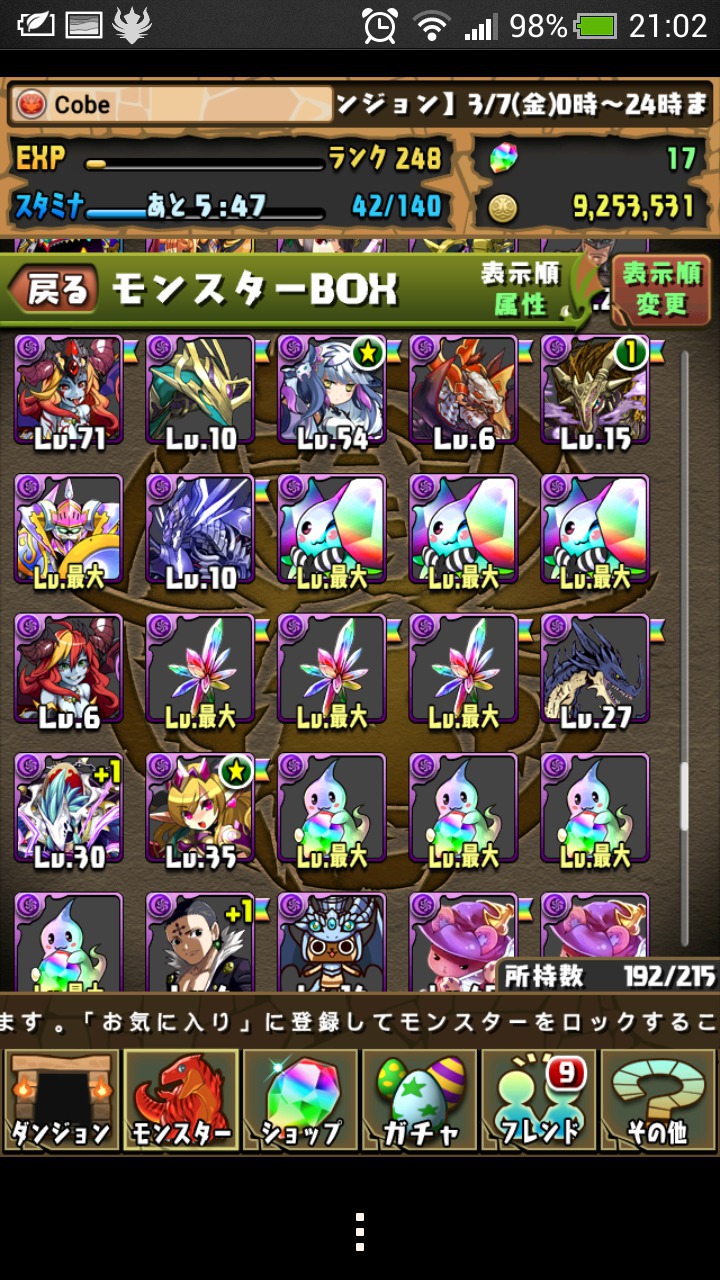Open the その他 tab
Screen dimensions: 720x1280
click(659, 1101)
